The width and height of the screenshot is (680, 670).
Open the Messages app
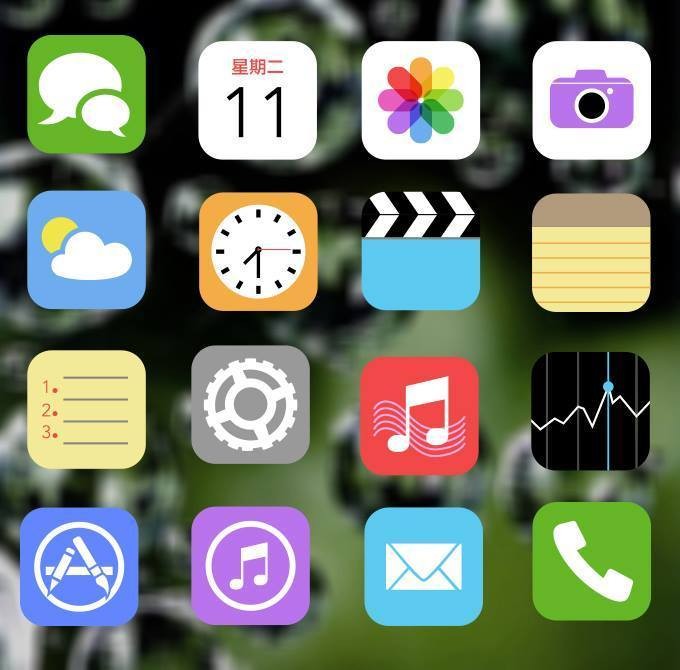point(86,94)
